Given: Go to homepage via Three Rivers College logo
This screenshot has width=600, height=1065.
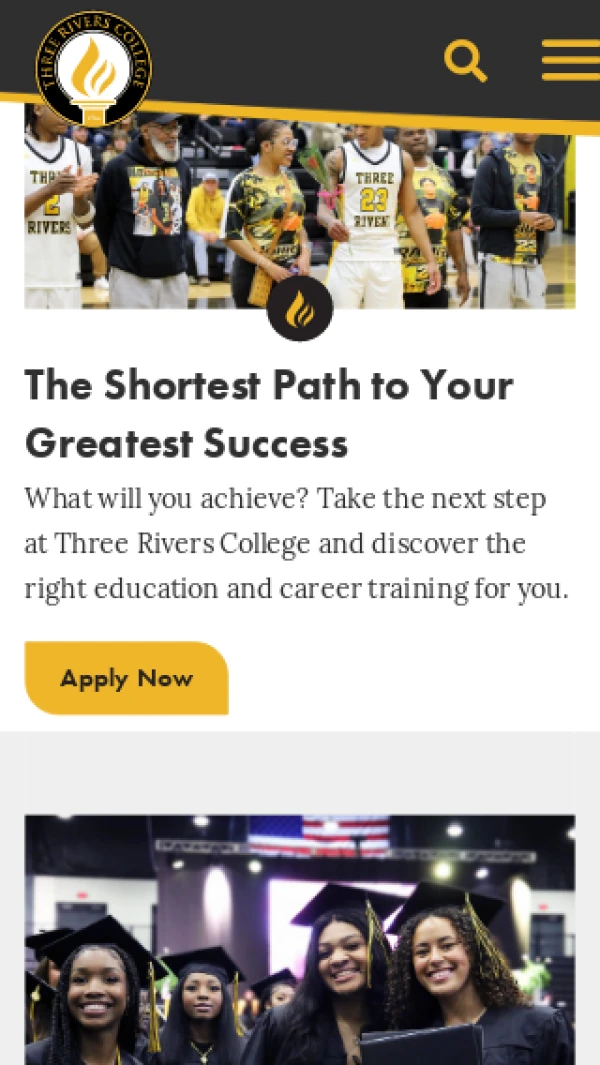Looking at the screenshot, I should click(93, 68).
